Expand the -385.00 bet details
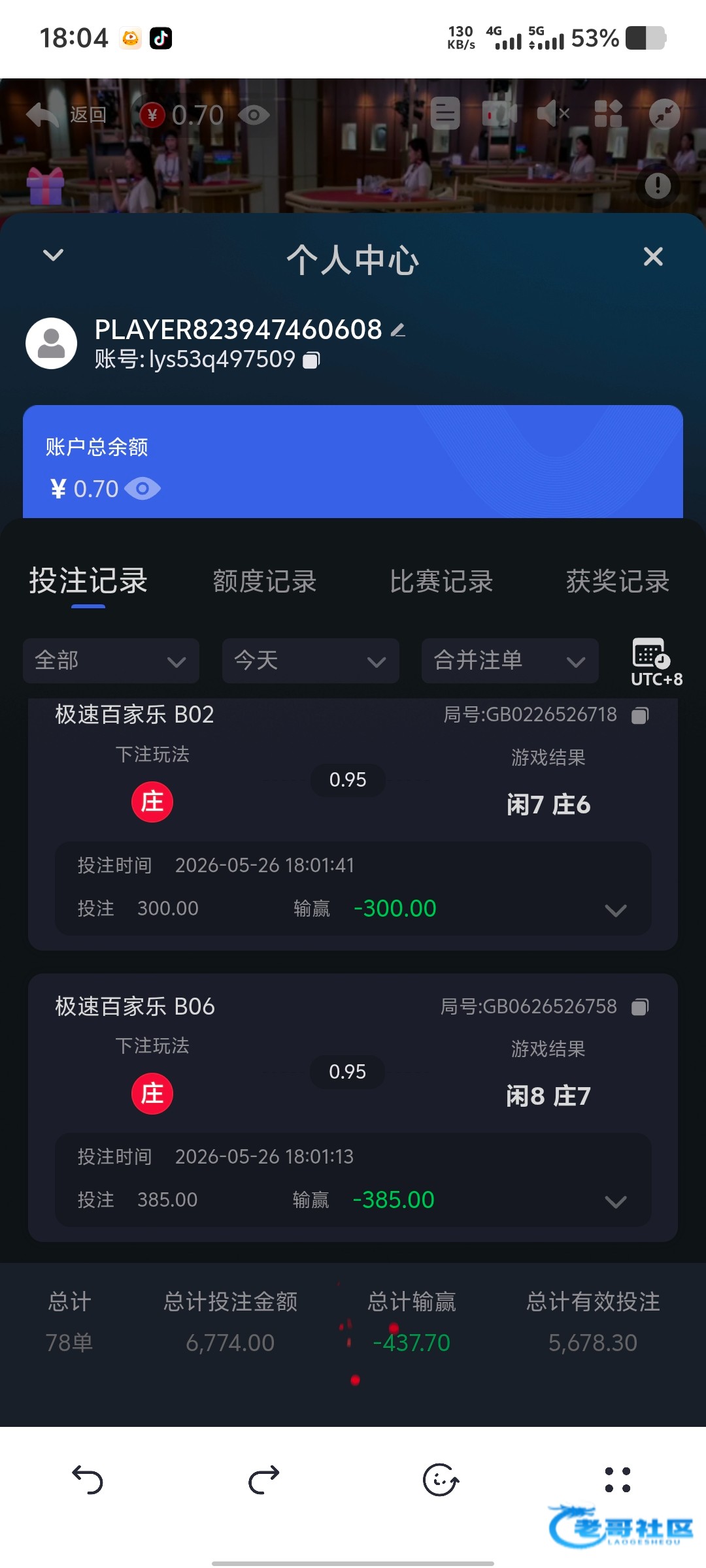The image size is (706, 1568). tap(616, 1201)
